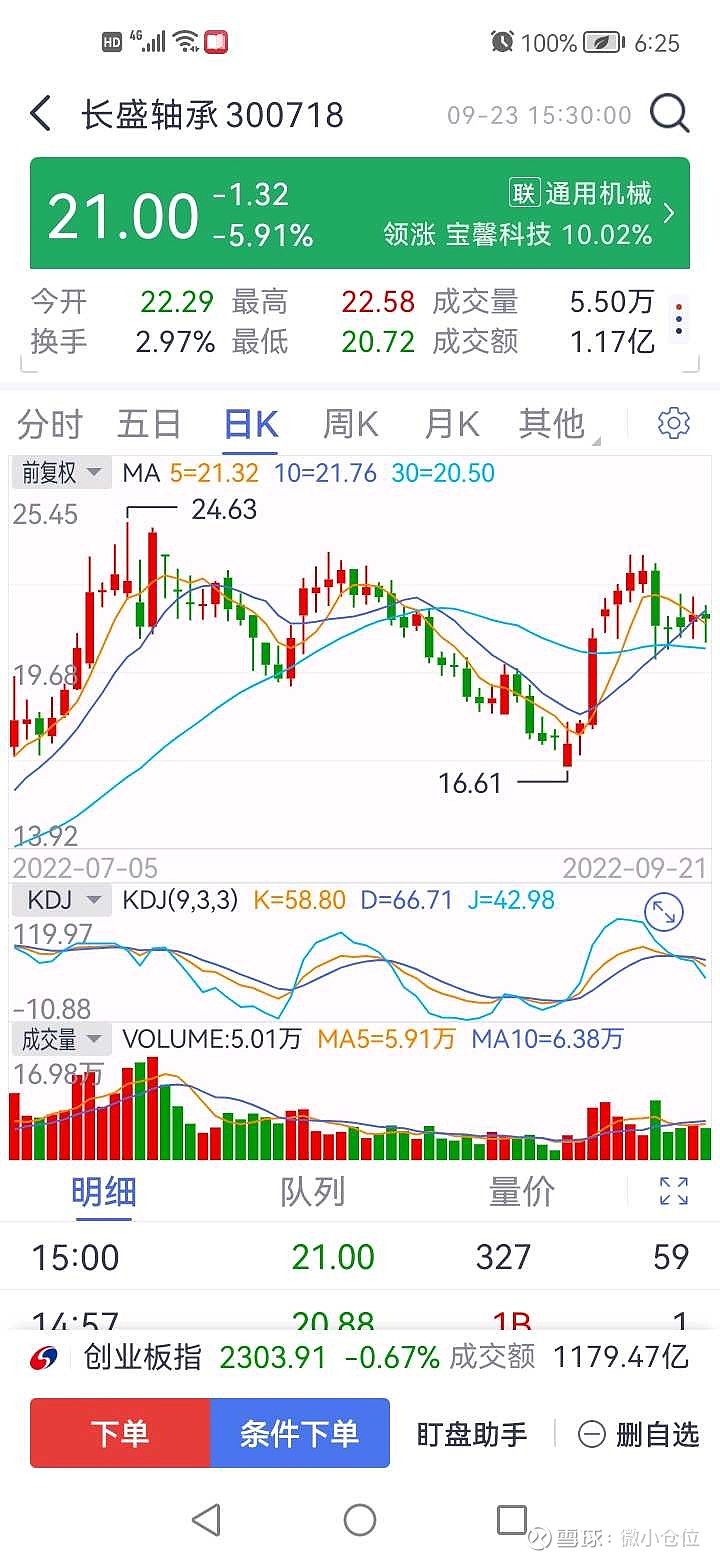This screenshot has height=1560, width=720.
Task: Open the 其他 chart period options
Action: [553, 424]
